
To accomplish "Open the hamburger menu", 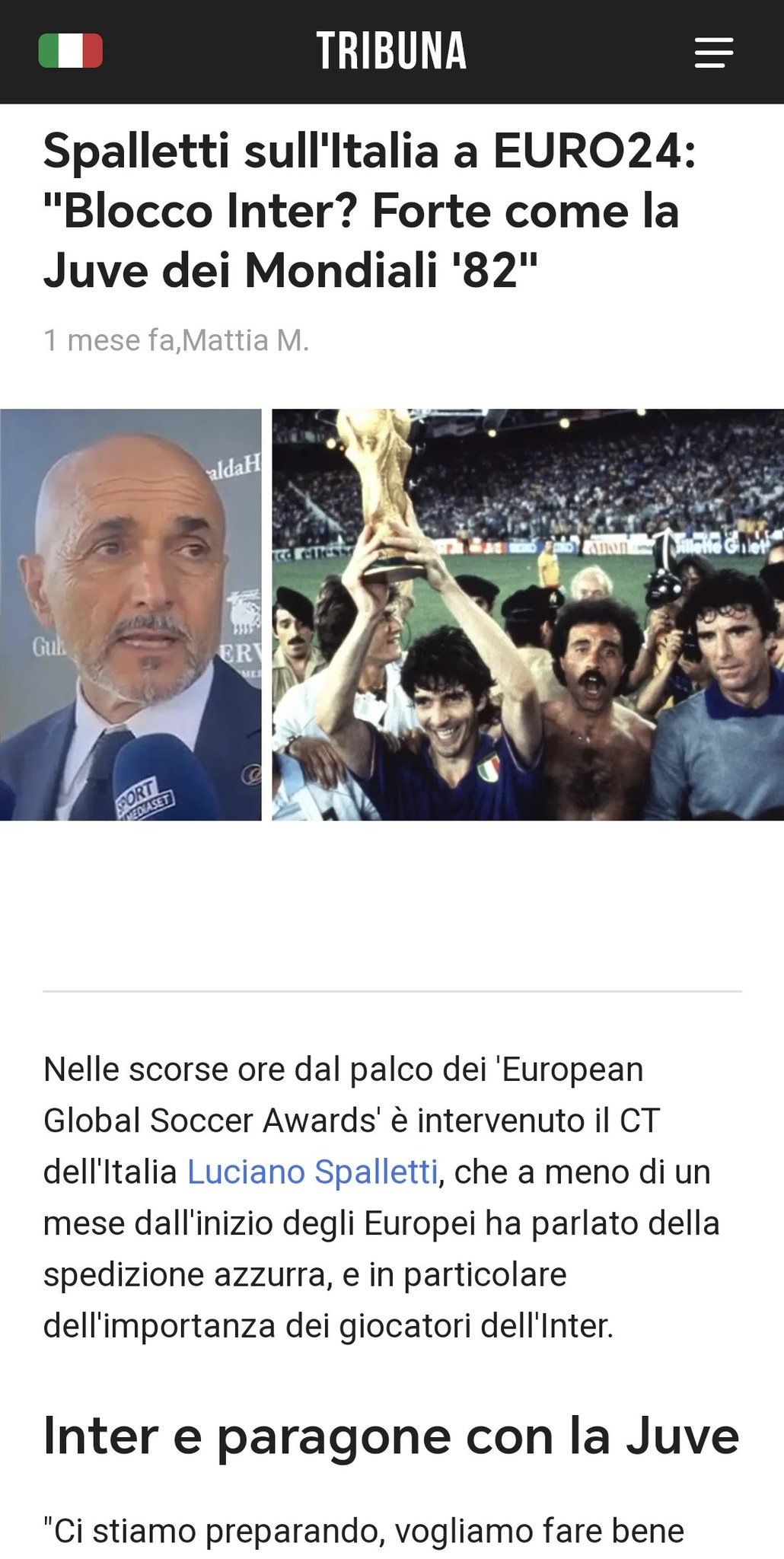I will 713,53.
